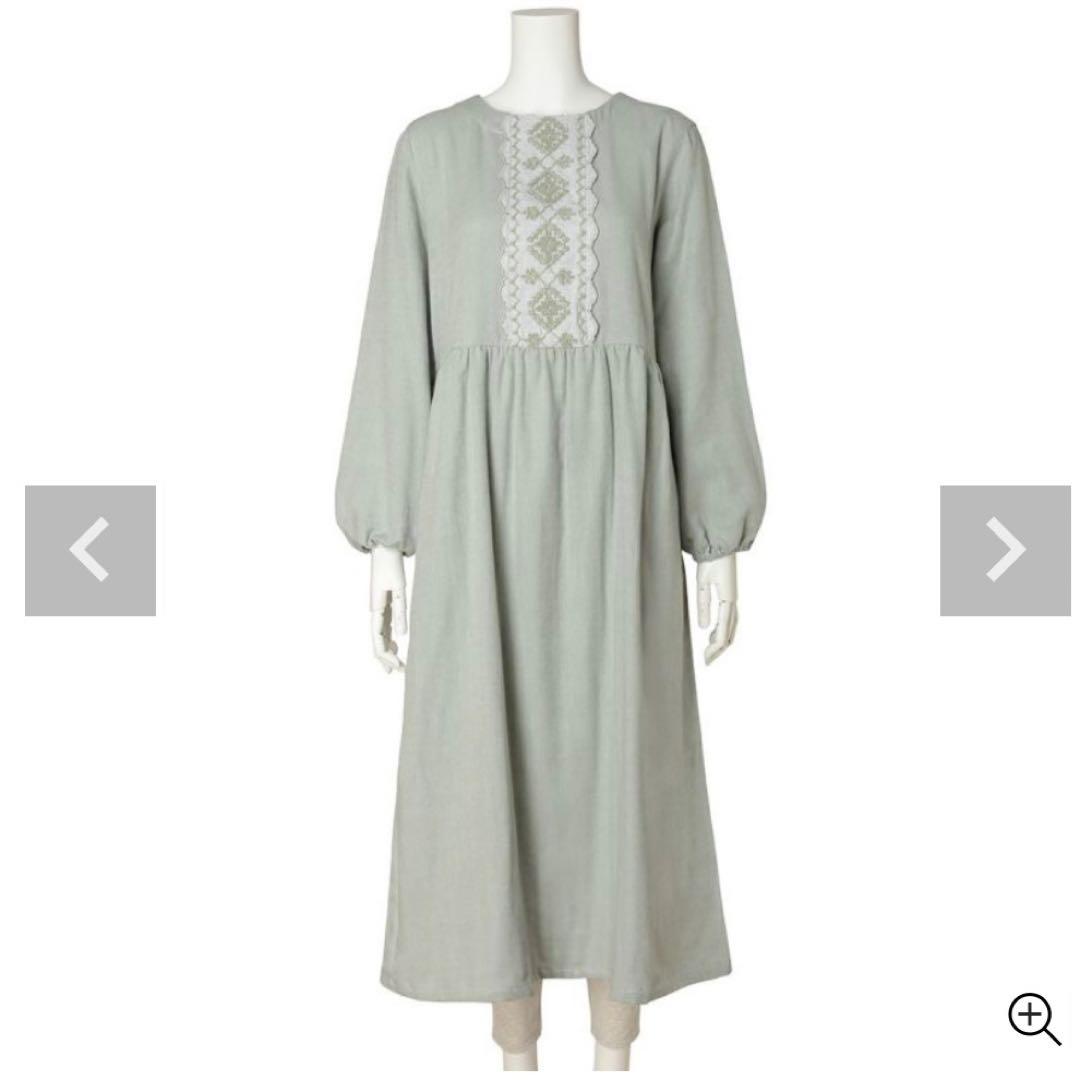This screenshot has width=1080, height=1080.
Task: Show the next product image
Action: point(1004,550)
